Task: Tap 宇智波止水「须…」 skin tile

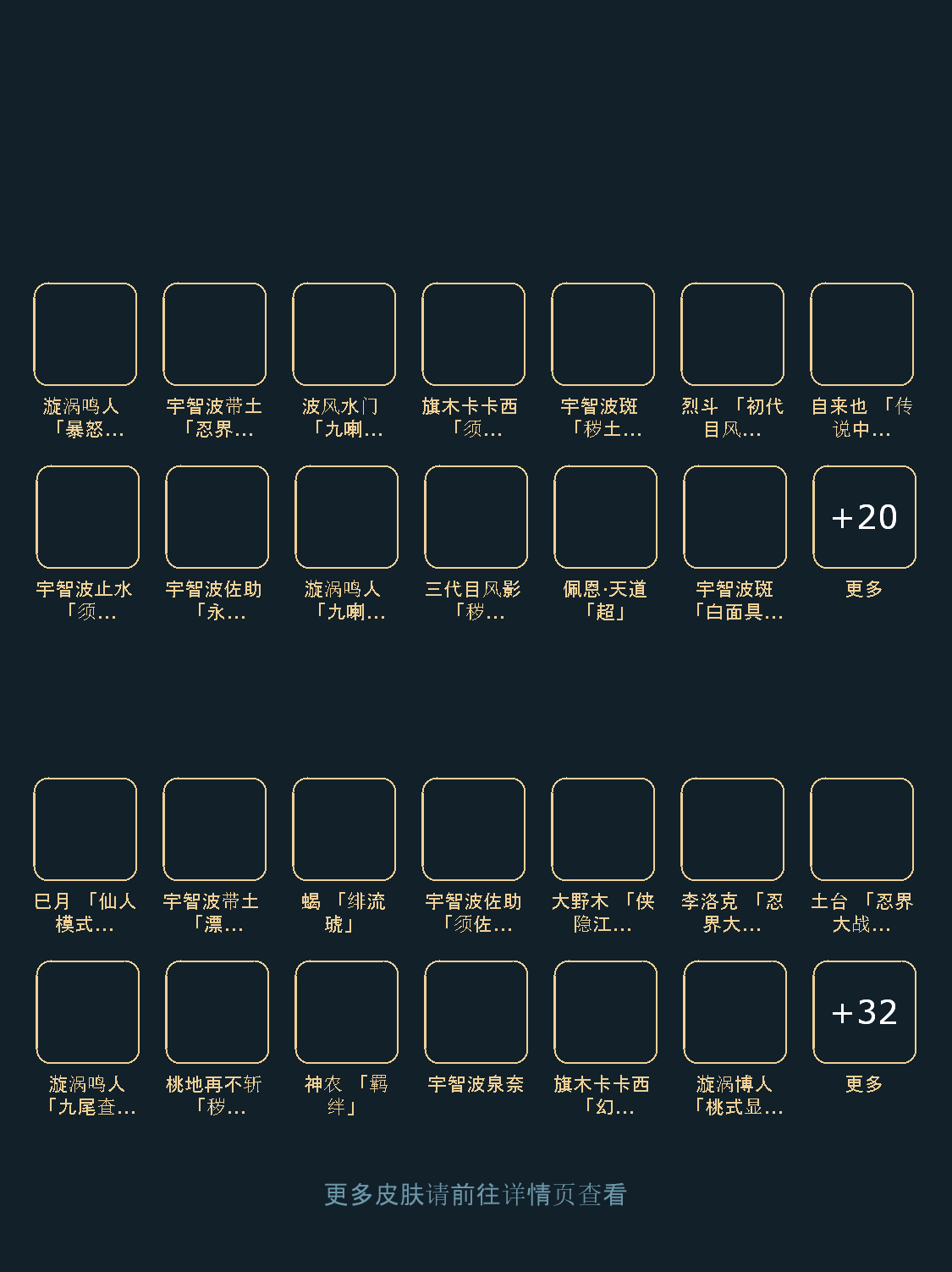Action: (87, 516)
